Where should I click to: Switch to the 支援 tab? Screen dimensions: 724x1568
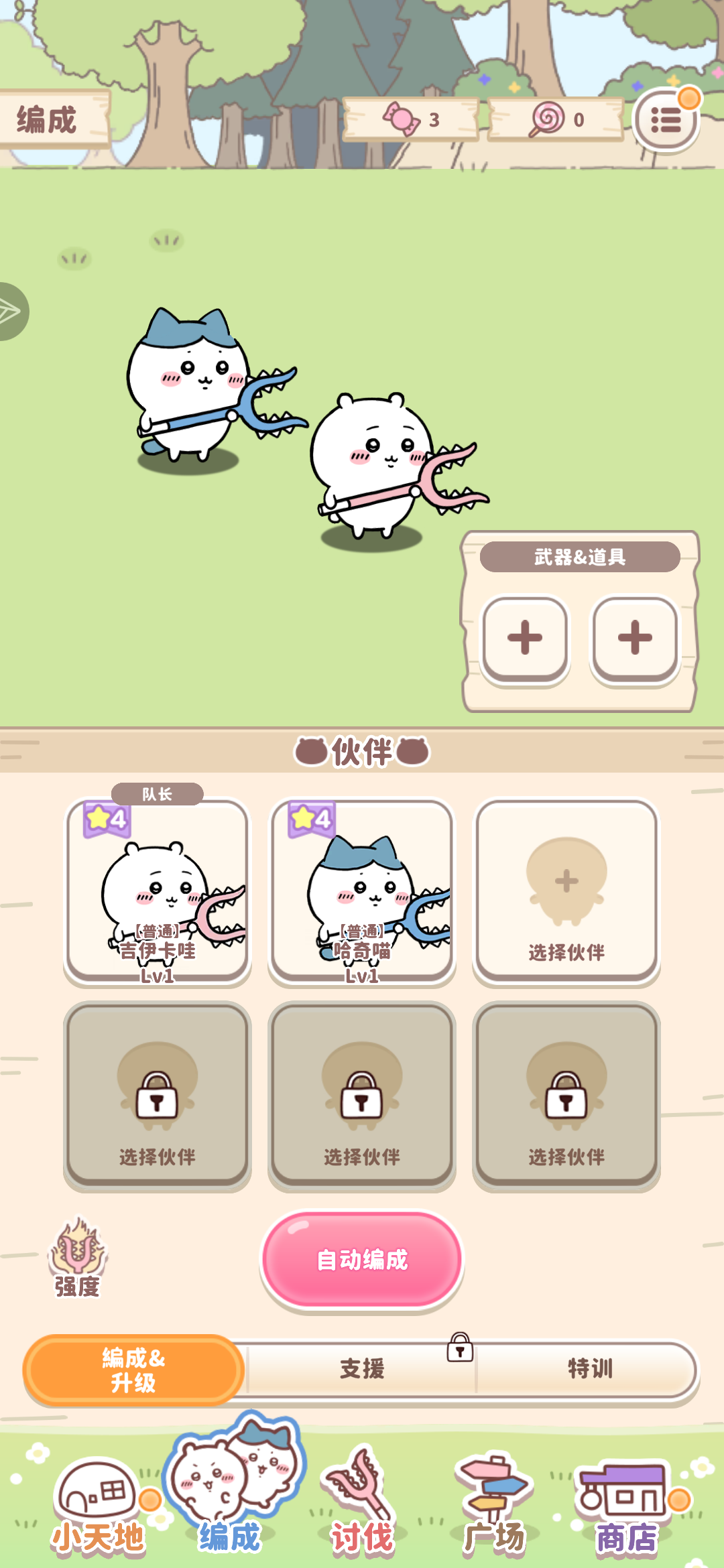[x=362, y=1368]
